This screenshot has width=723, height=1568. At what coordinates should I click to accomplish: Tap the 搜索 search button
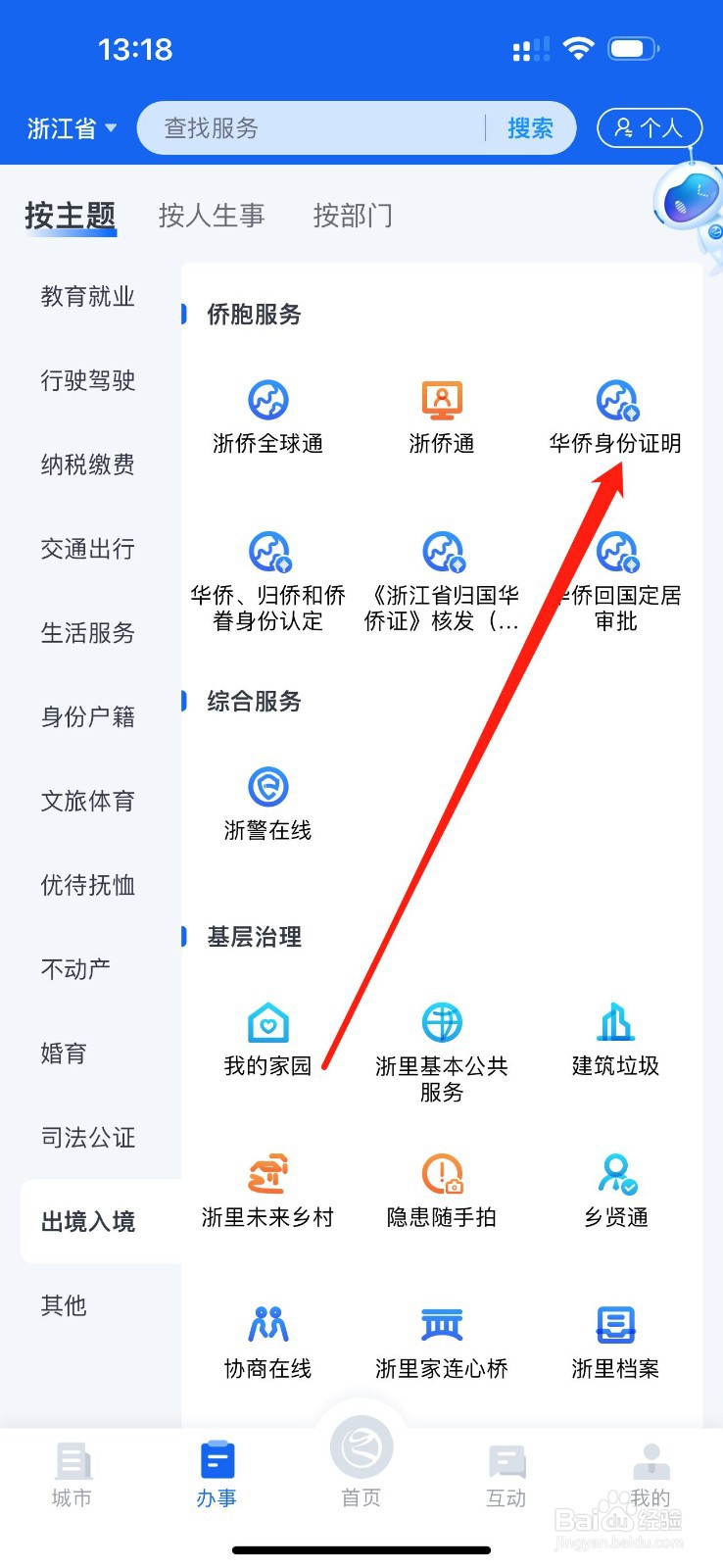531,127
